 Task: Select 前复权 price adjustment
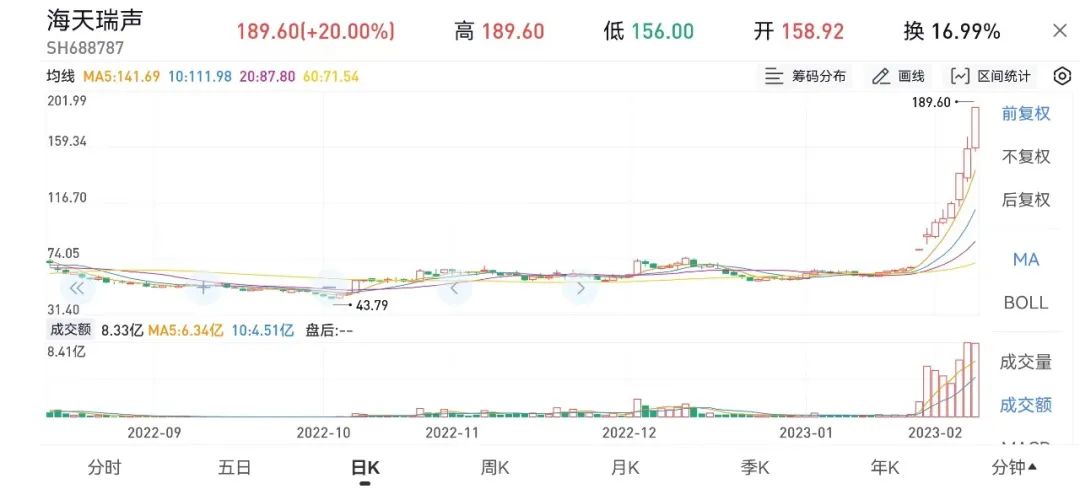point(1026,114)
